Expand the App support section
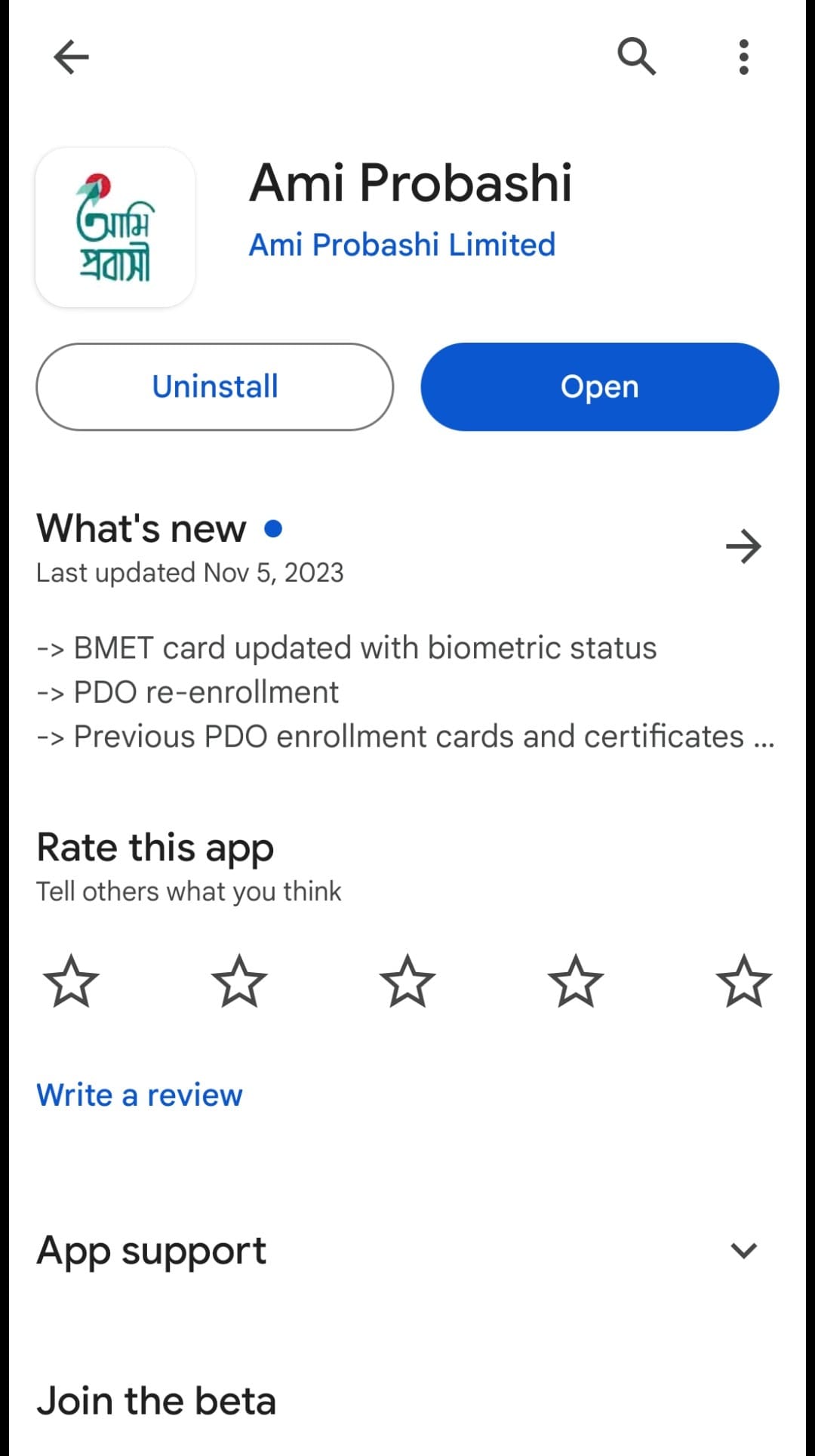 pyautogui.click(x=150, y=1251)
